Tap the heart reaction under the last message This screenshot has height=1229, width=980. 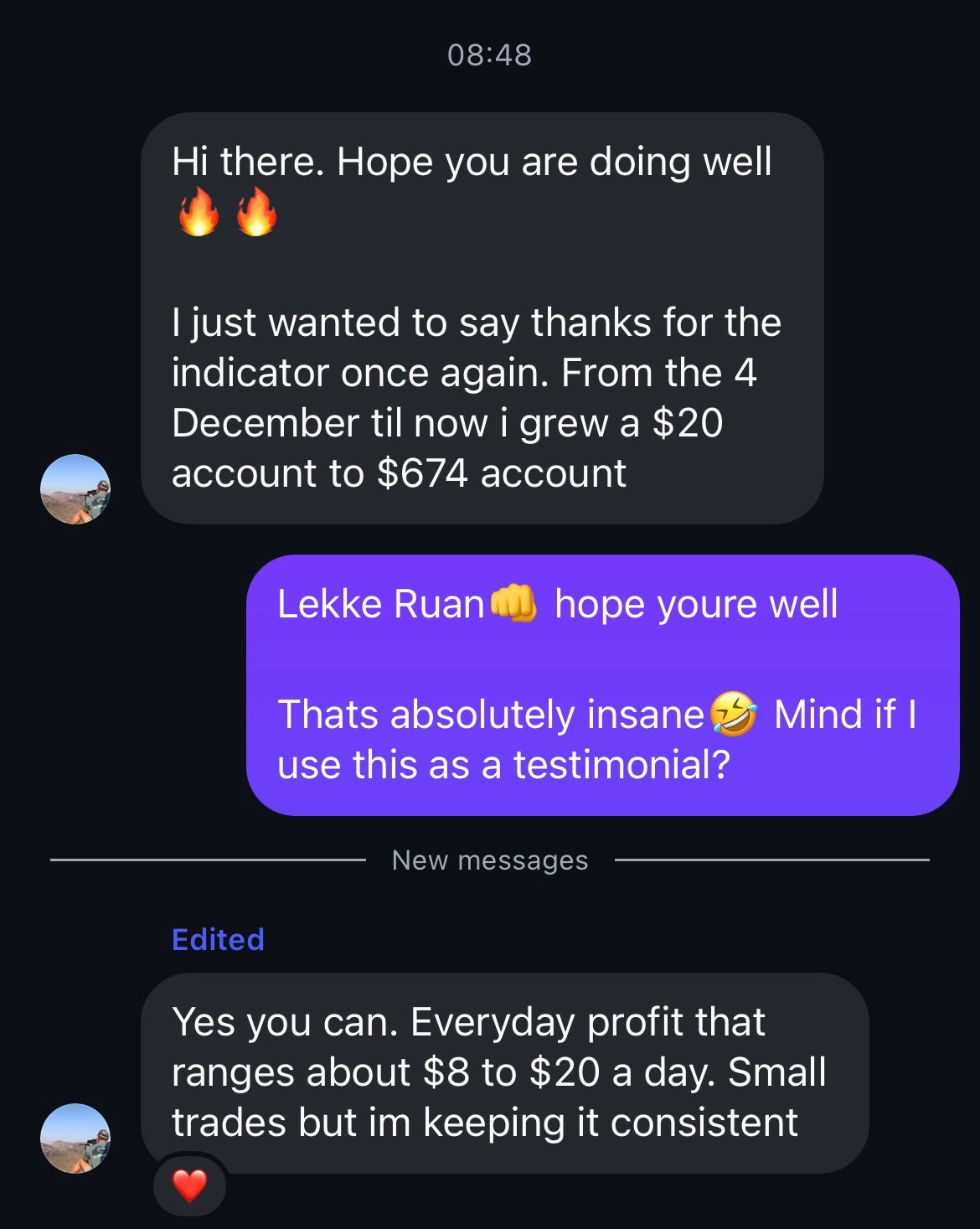click(189, 1185)
